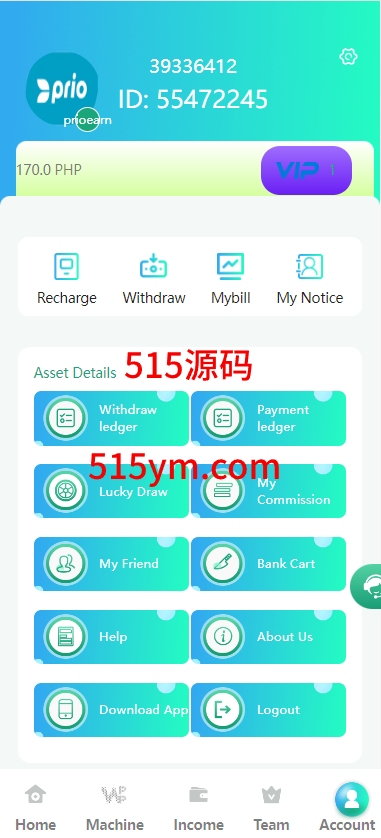Switch to the Team tab
The image size is (381, 838).
[271, 808]
